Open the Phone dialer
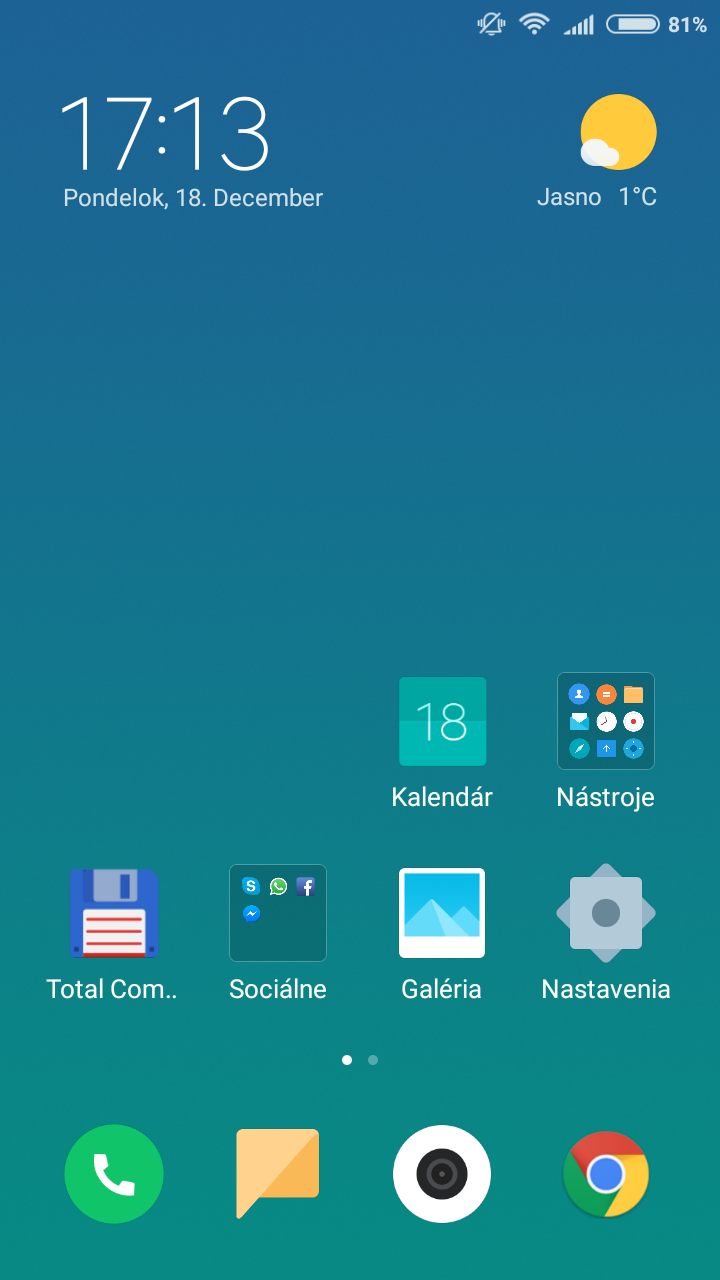 (114, 1174)
